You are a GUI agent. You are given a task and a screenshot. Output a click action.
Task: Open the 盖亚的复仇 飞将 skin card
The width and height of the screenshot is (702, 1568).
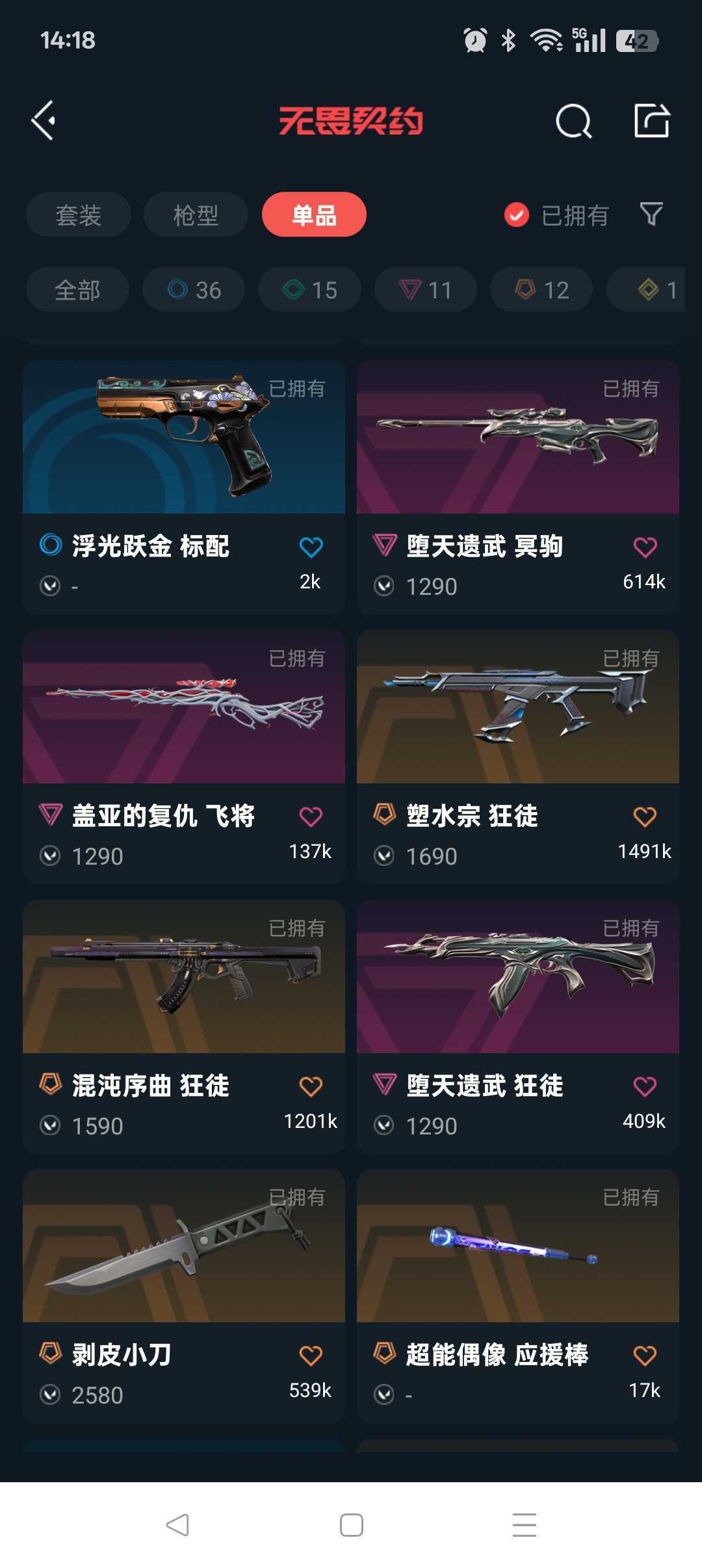click(x=184, y=757)
